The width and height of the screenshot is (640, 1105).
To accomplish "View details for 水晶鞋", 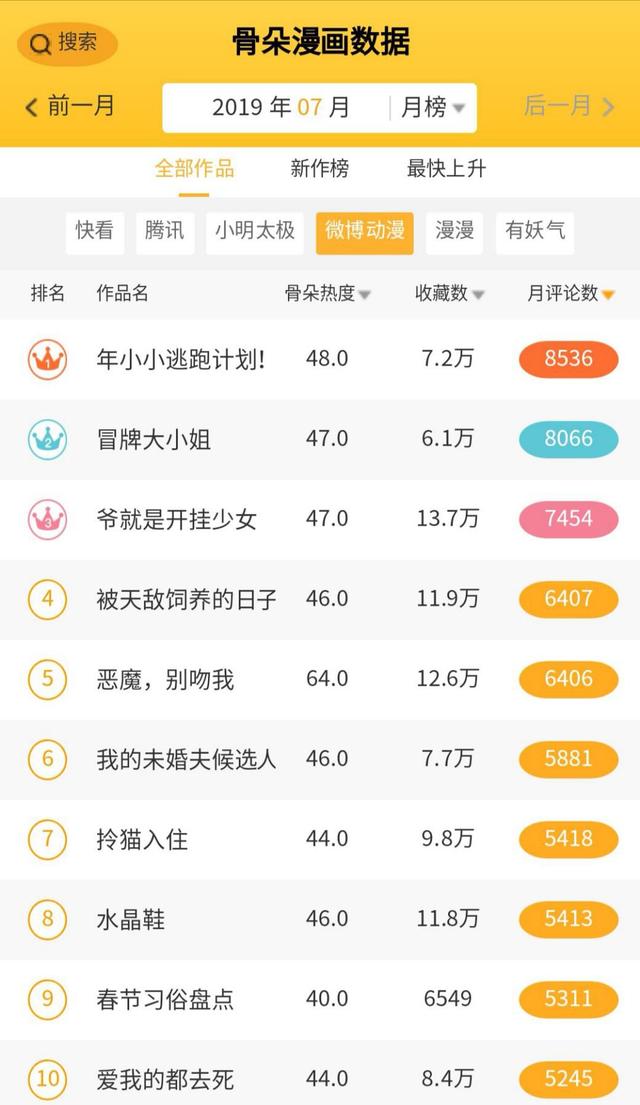I will (320, 919).
